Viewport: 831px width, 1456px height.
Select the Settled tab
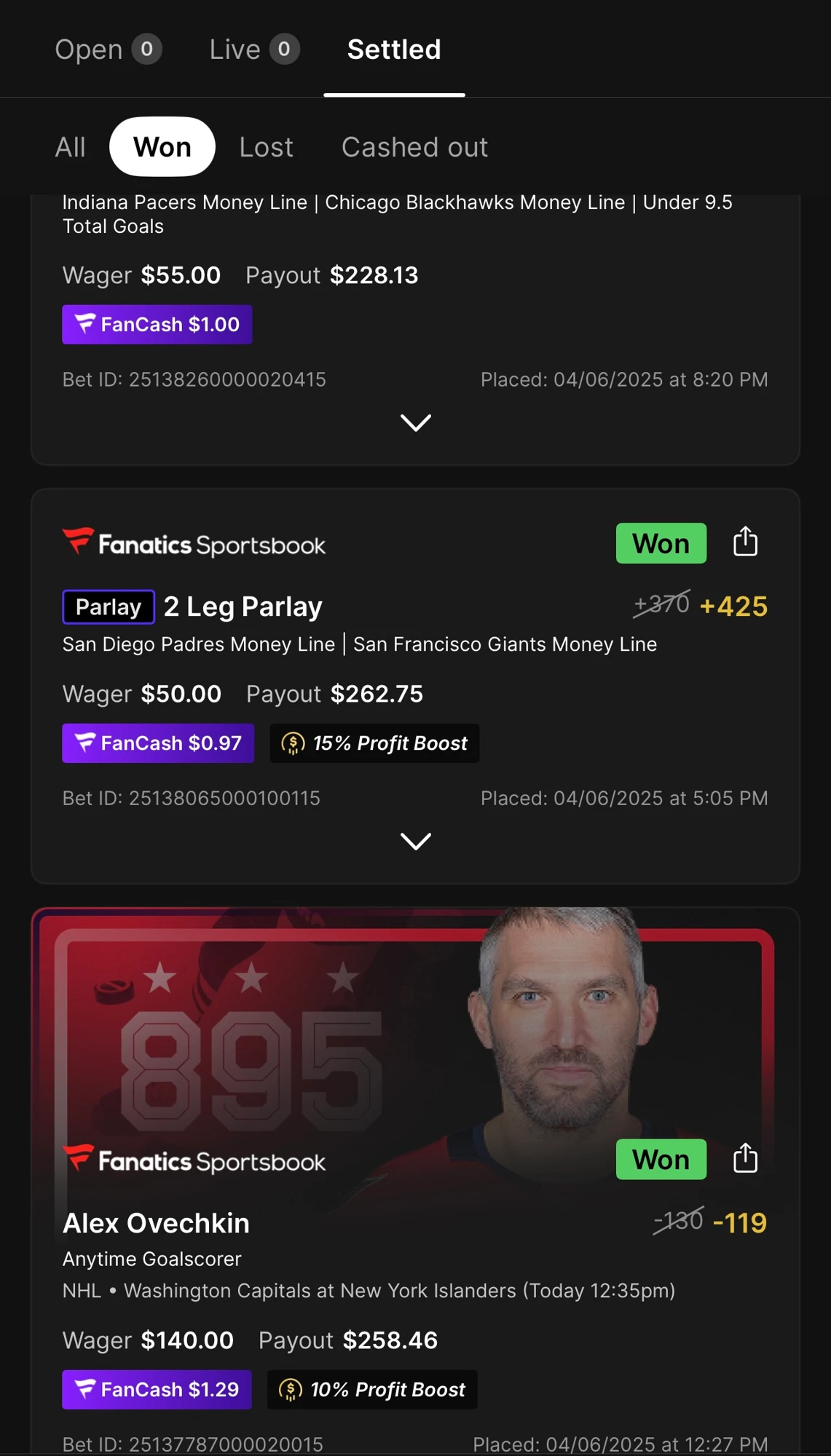(x=394, y=50)
